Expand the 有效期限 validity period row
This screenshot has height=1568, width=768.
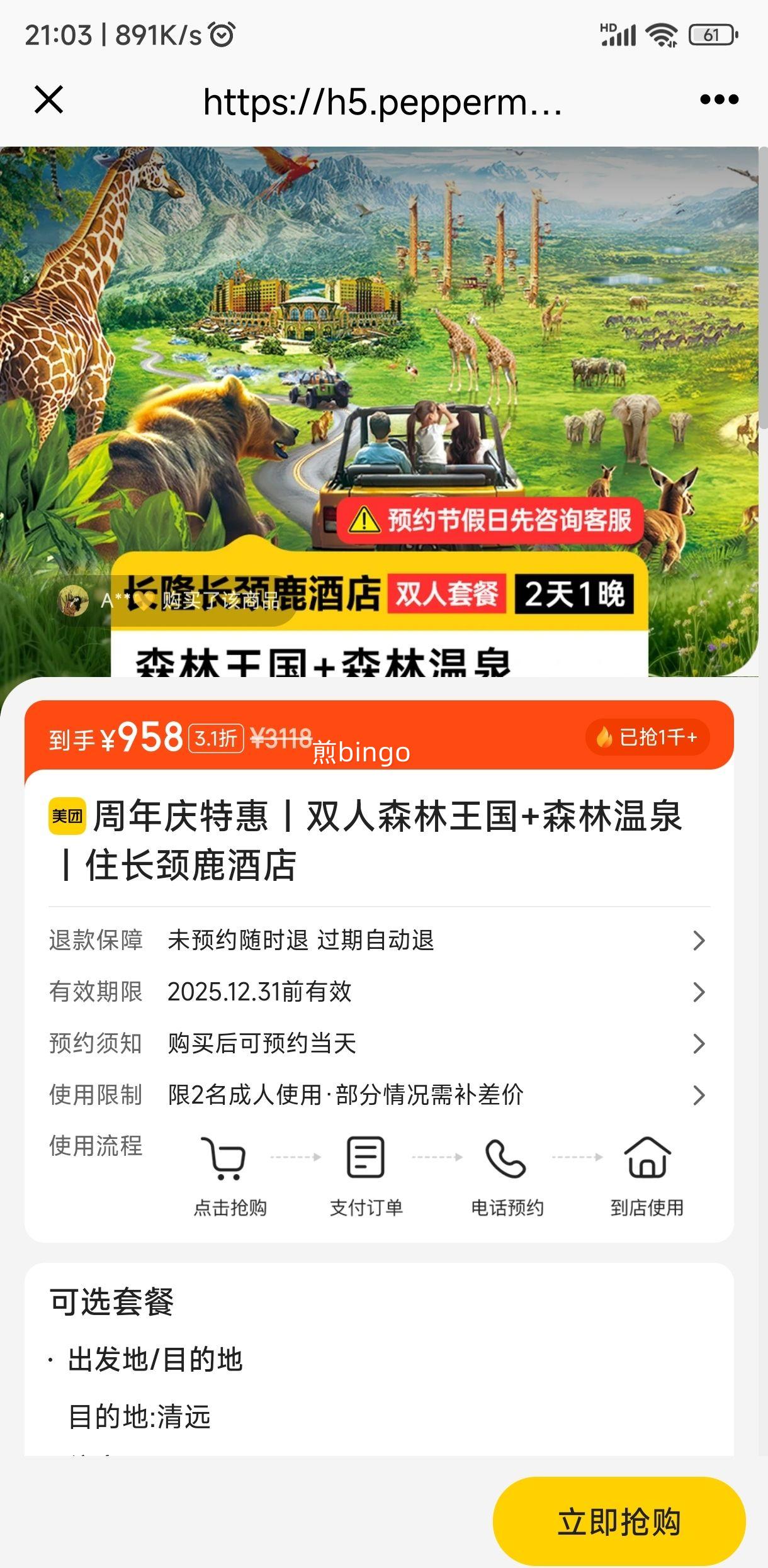(x=378, y=992)
